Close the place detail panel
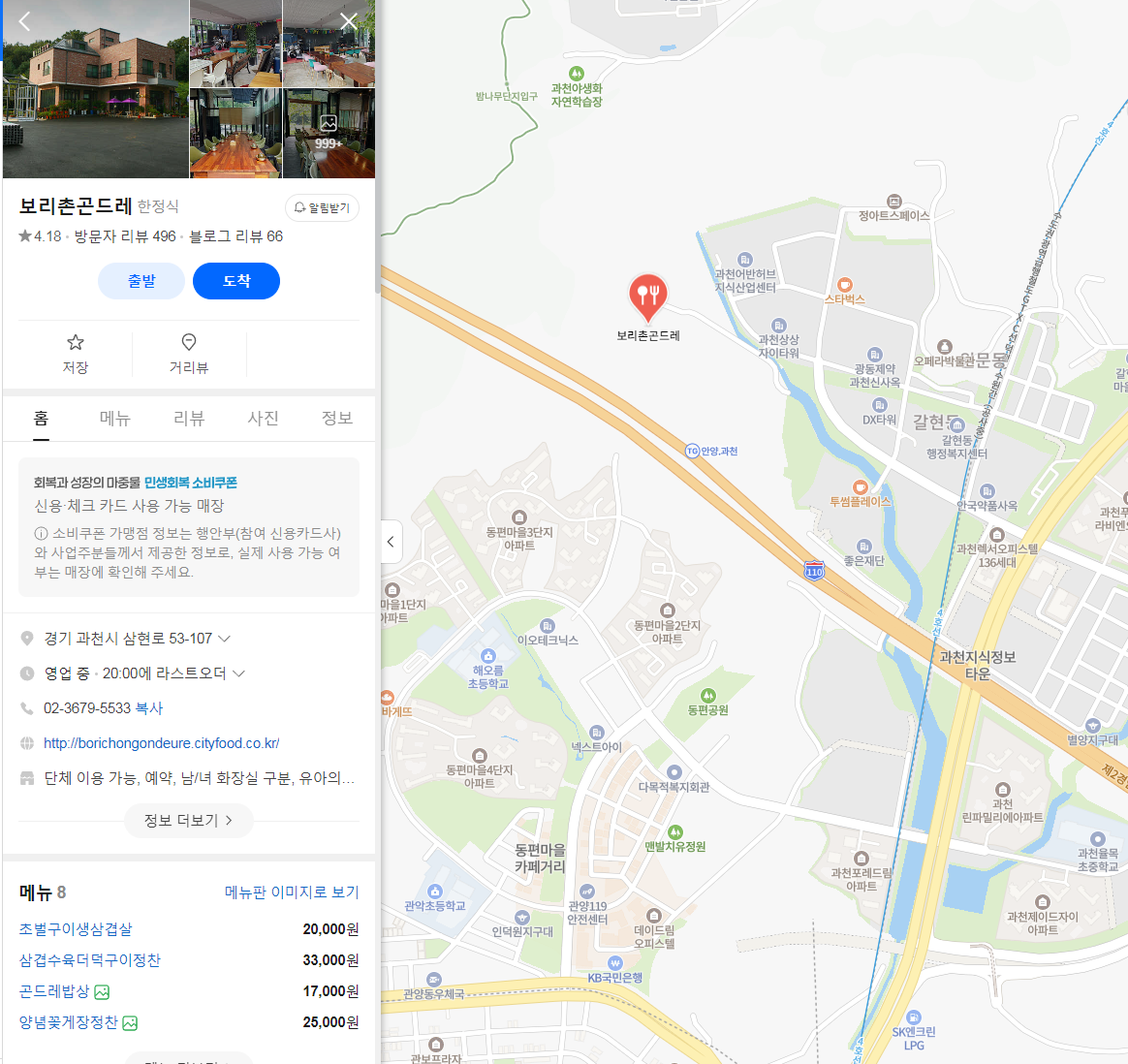 tap(349, 21)
